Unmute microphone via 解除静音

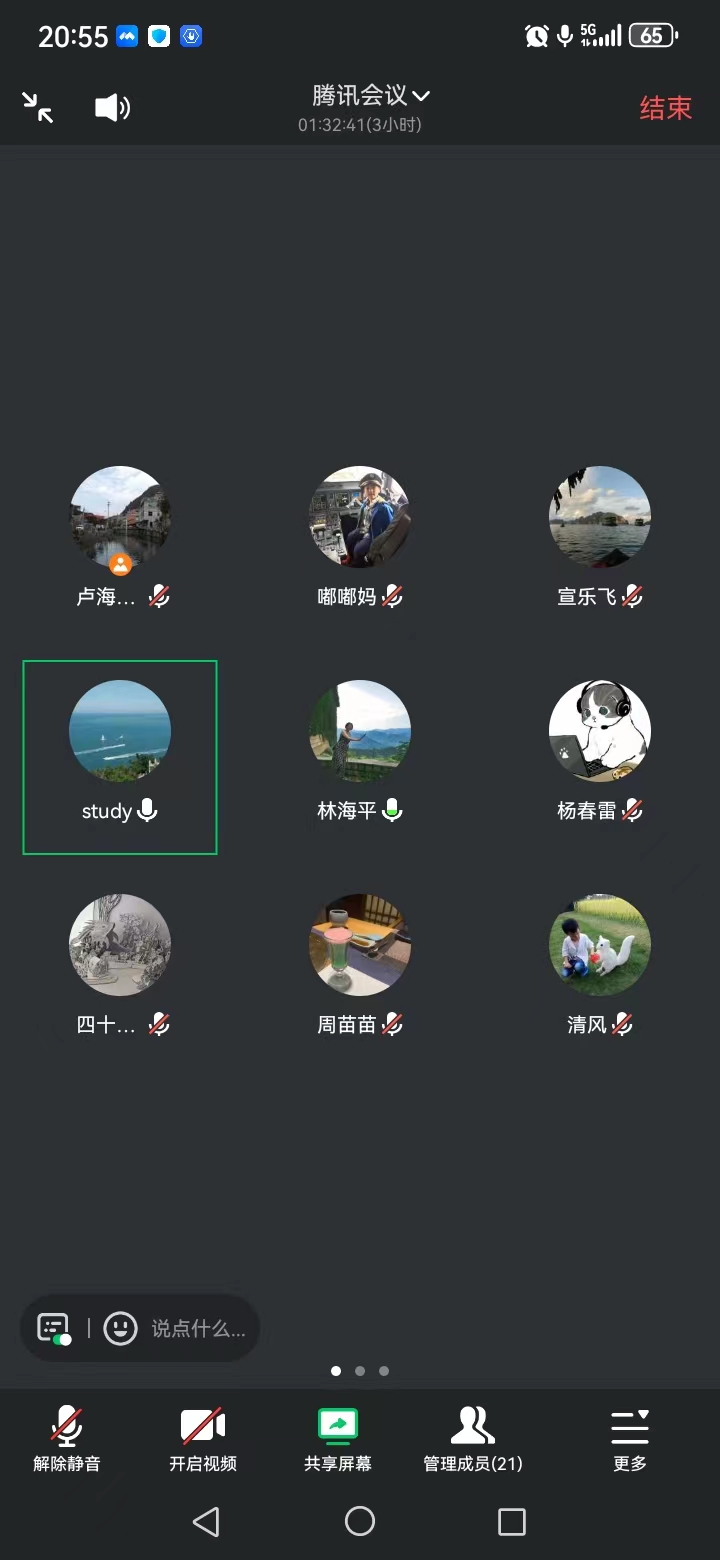coord(67,1438)
